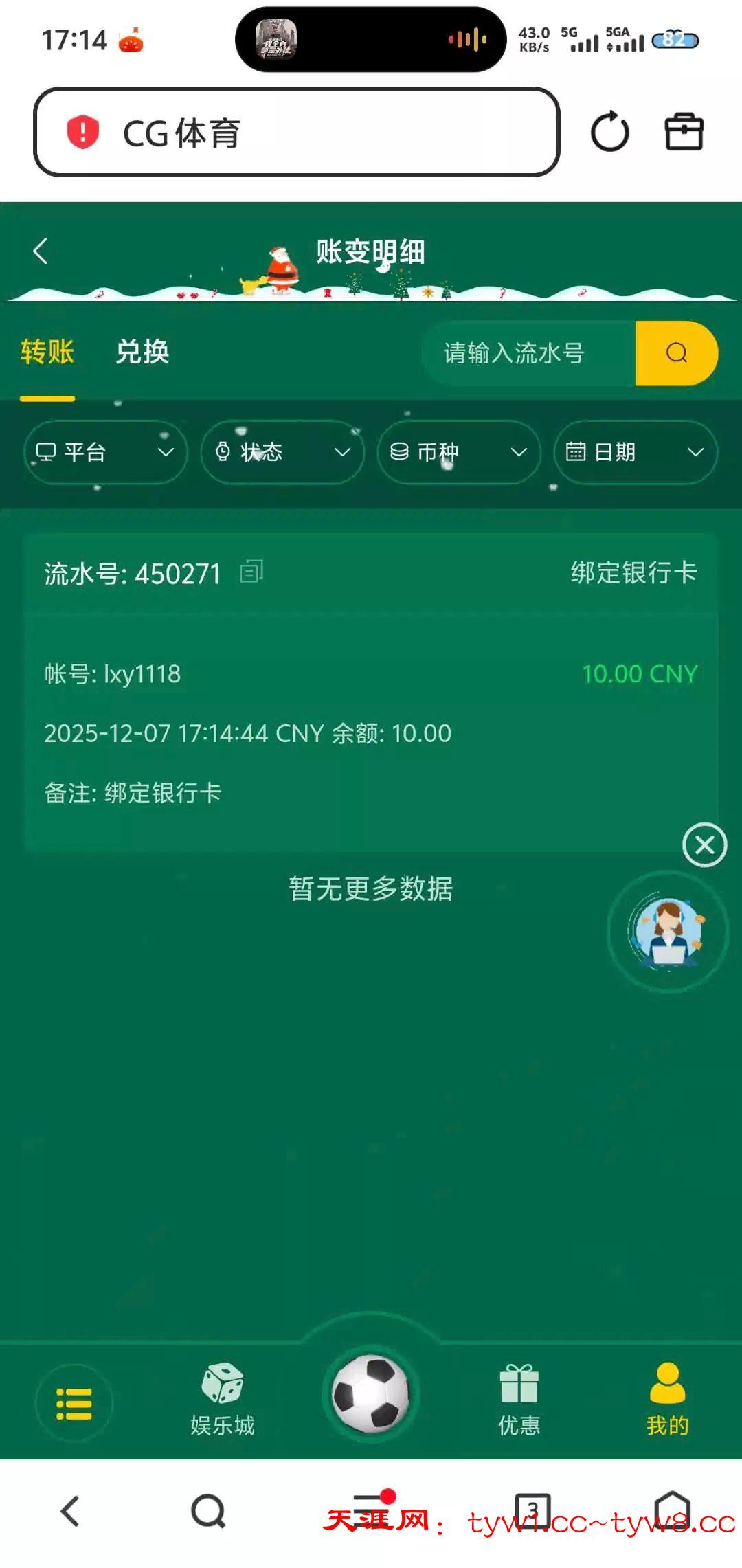This screenshot has height=1568, width=742.
Task: Open the yellow list menu button
Action: [x=74, y=1403]
